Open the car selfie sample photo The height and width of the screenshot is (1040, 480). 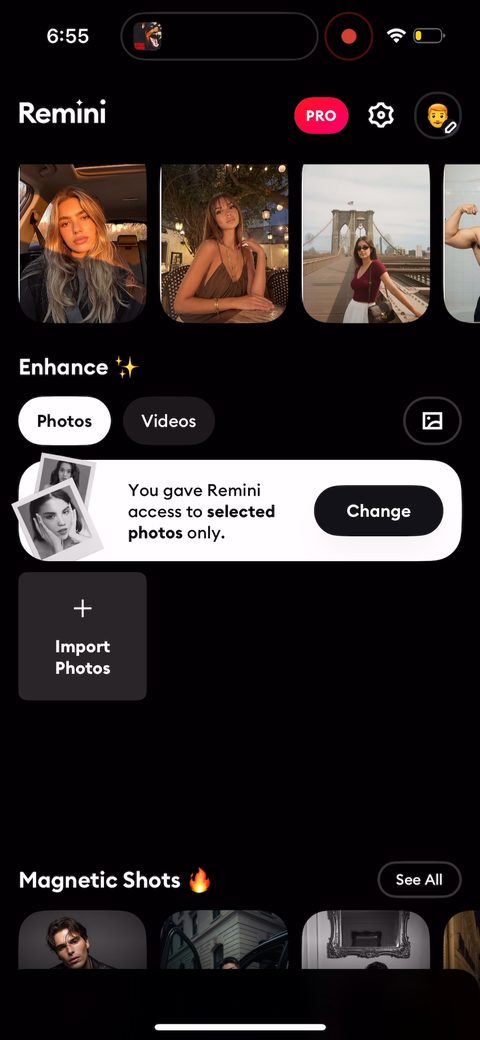pyautogui.click(x=82, y=243)
